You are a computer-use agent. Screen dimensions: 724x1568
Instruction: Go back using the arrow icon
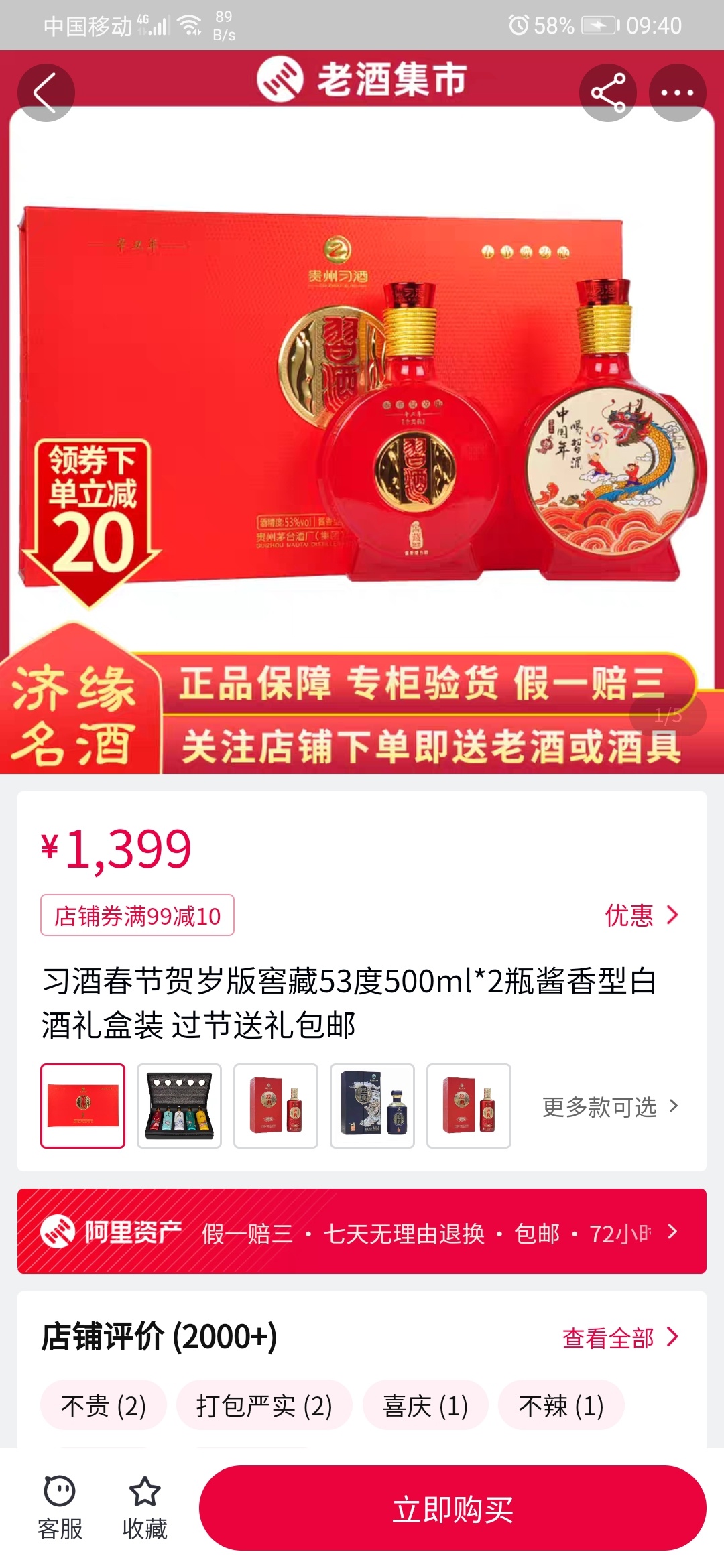coord(46,92)
